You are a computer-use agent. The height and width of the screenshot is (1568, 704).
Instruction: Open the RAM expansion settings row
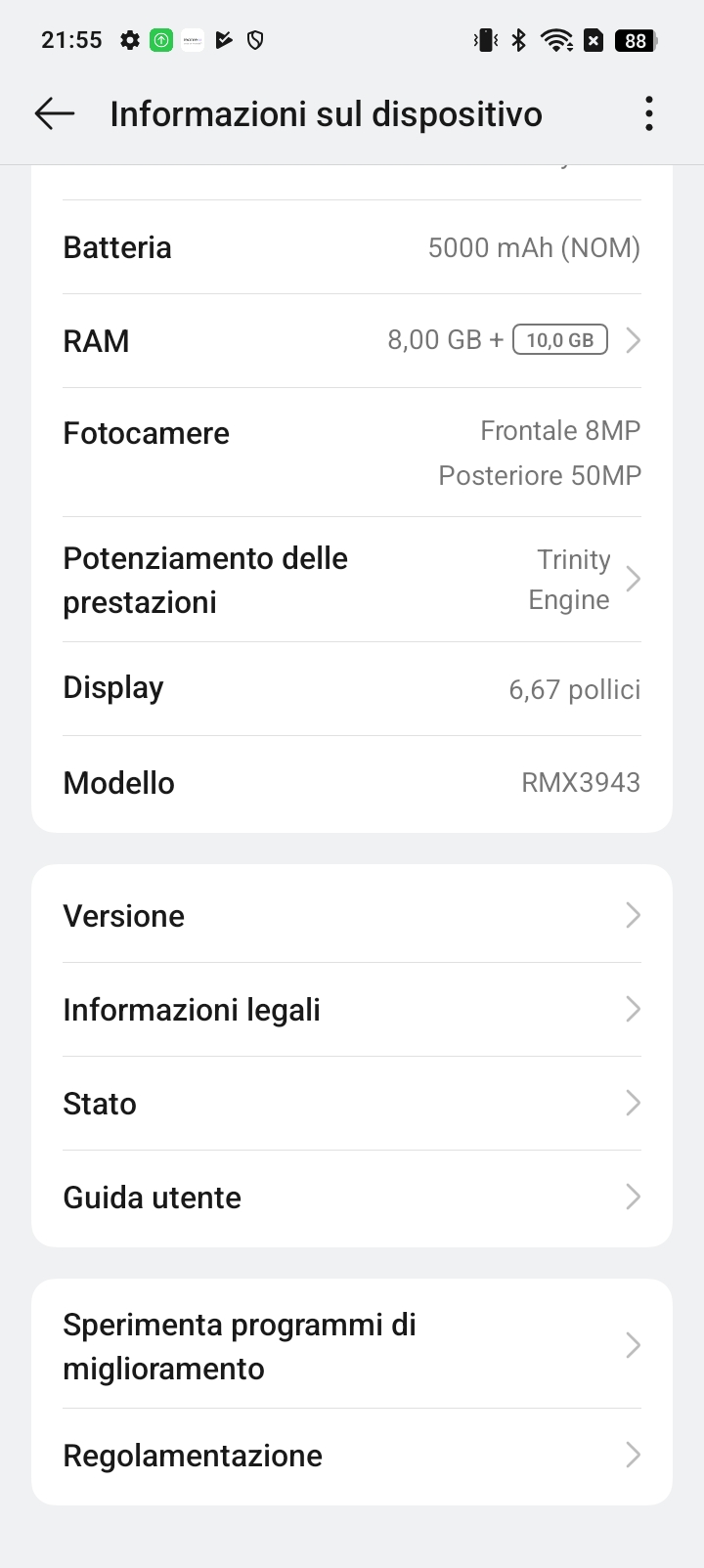(352, 340)
